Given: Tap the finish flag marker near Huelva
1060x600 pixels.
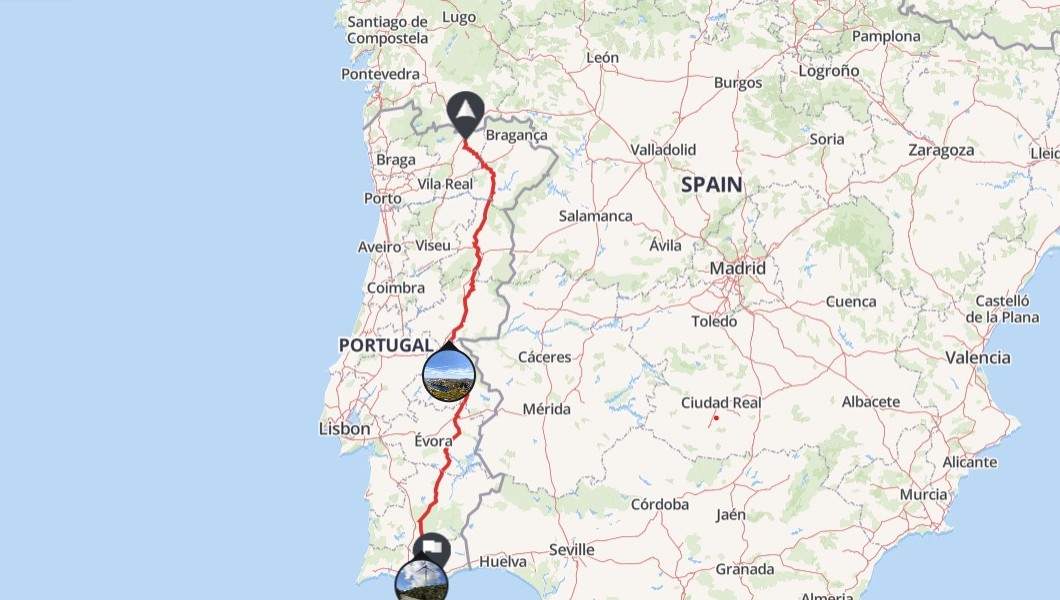Looking at the screenshot, I should [x=432, y=549].
